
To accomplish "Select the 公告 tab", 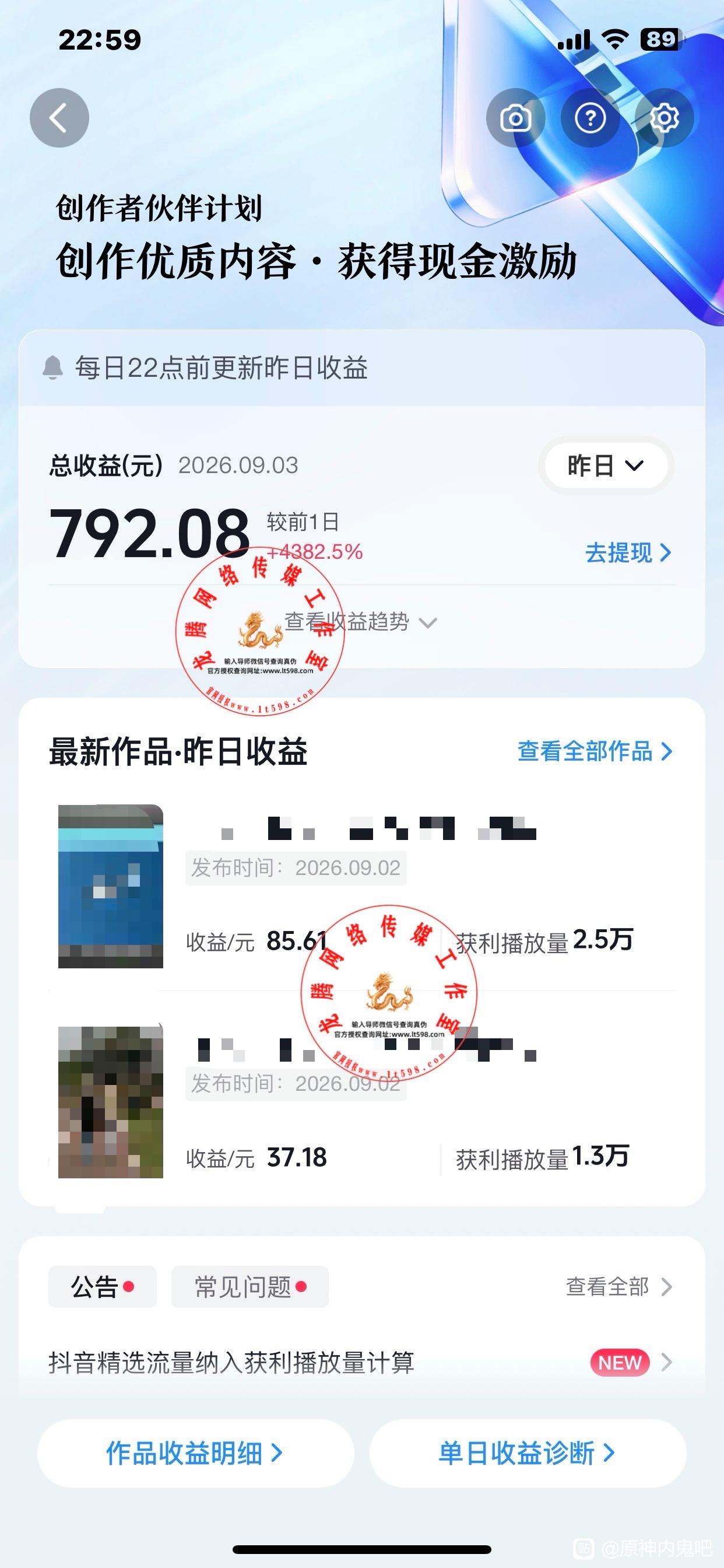I will tap(102, 1287).
